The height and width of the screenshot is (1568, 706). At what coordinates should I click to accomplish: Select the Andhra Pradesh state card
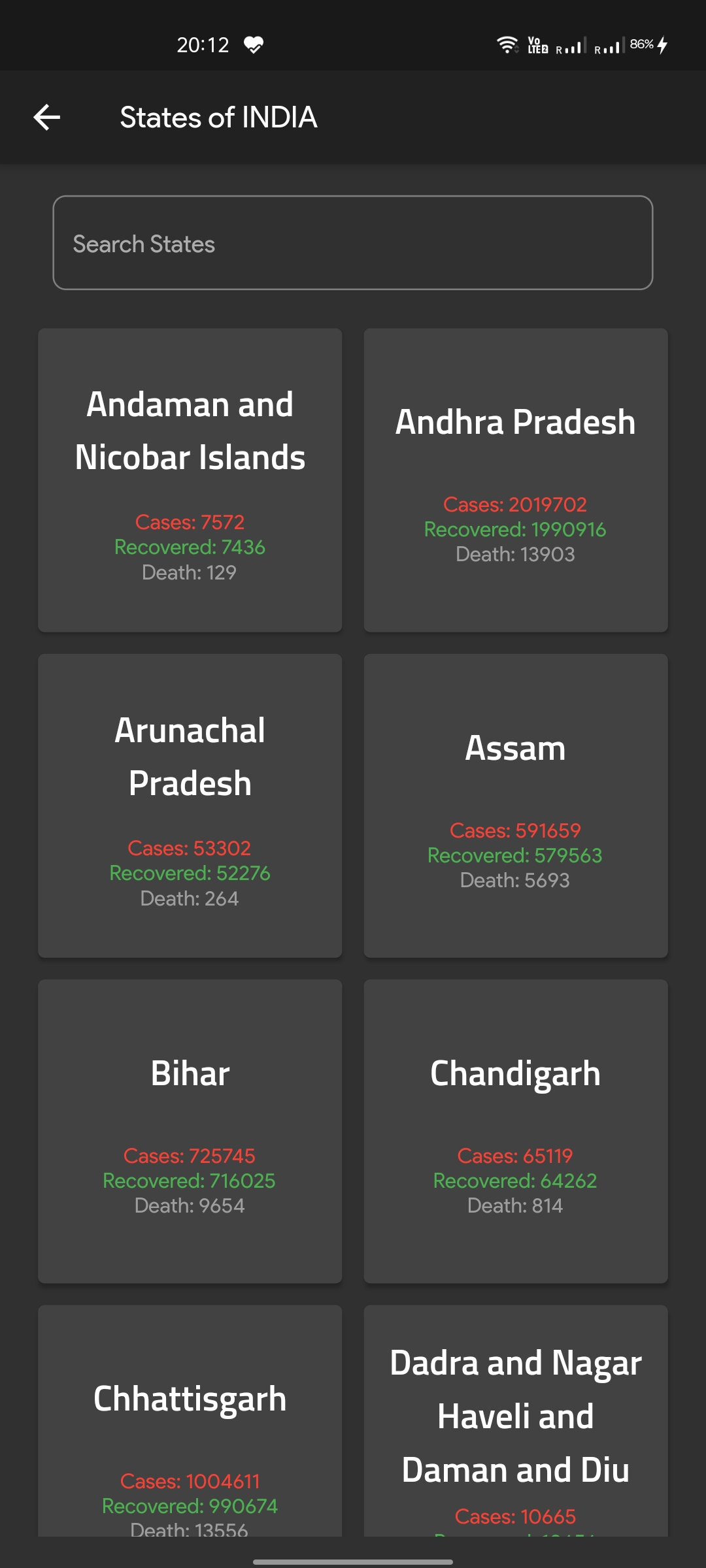(515, 479)
